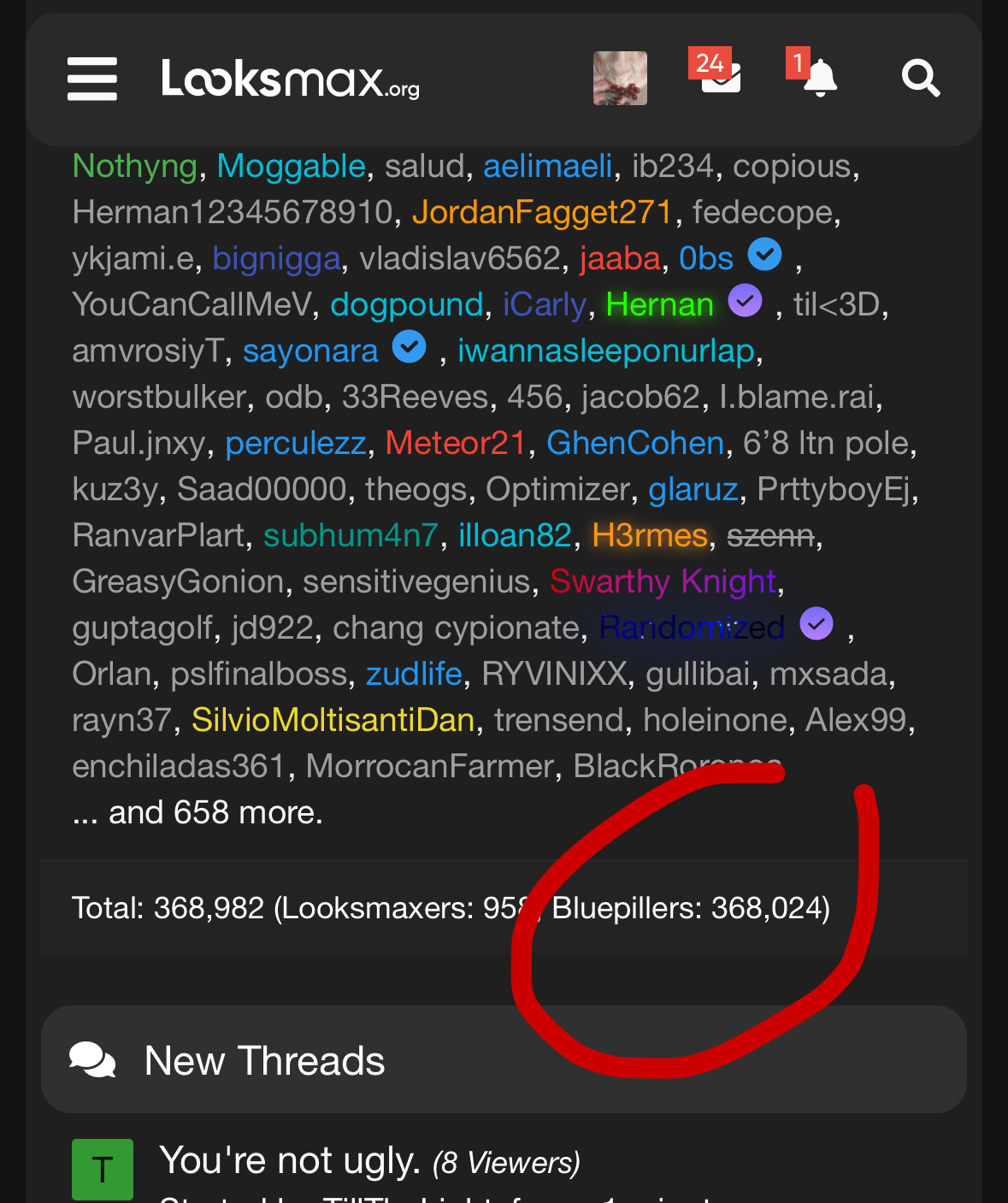Viewport: 1008px width, 1203px height.
Task: Open your profile avatar menu
Action: [620, 79]
